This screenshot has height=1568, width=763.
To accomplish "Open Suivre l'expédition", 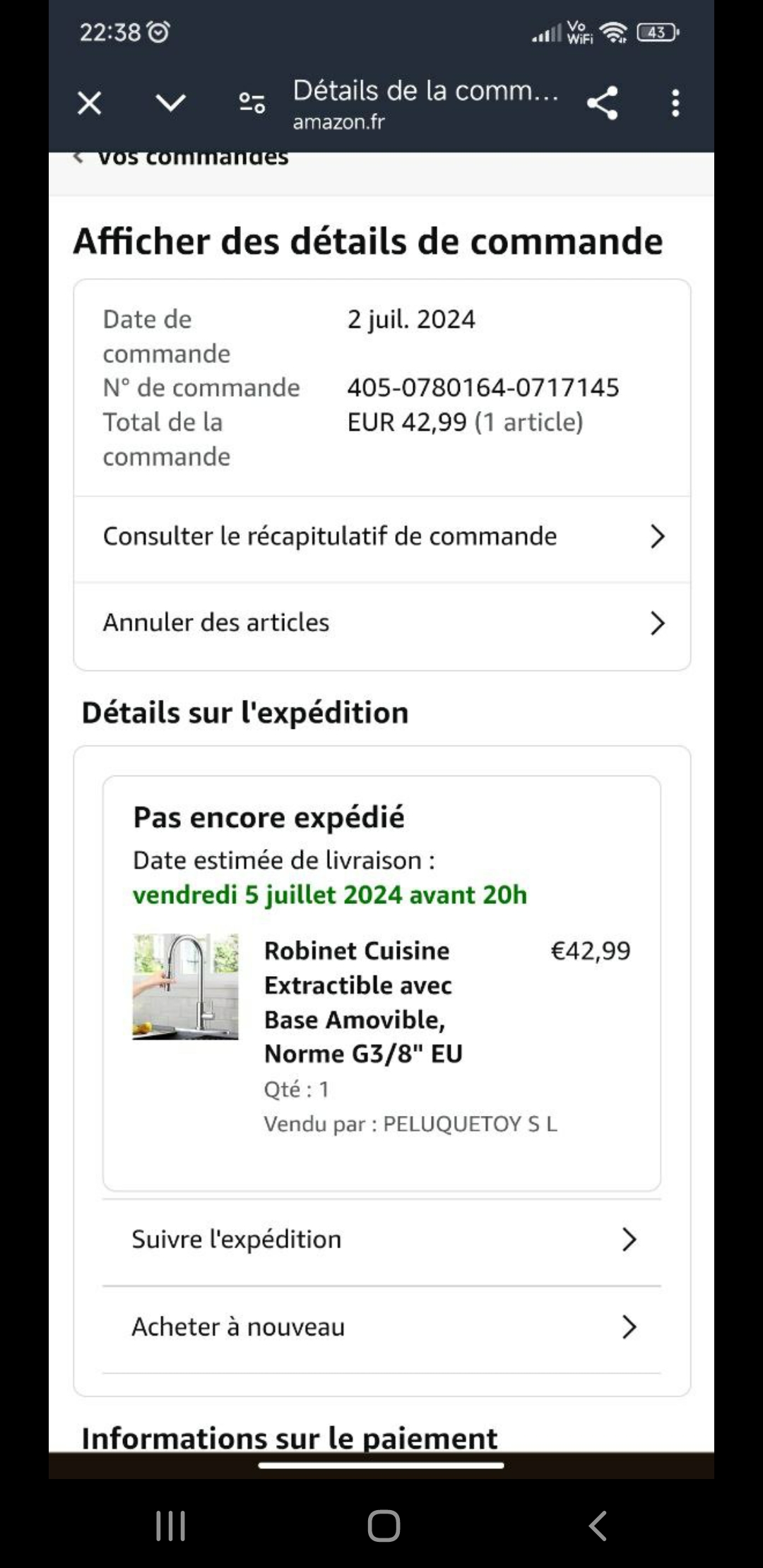I will pyautogui.click(x=381, y=1240).
